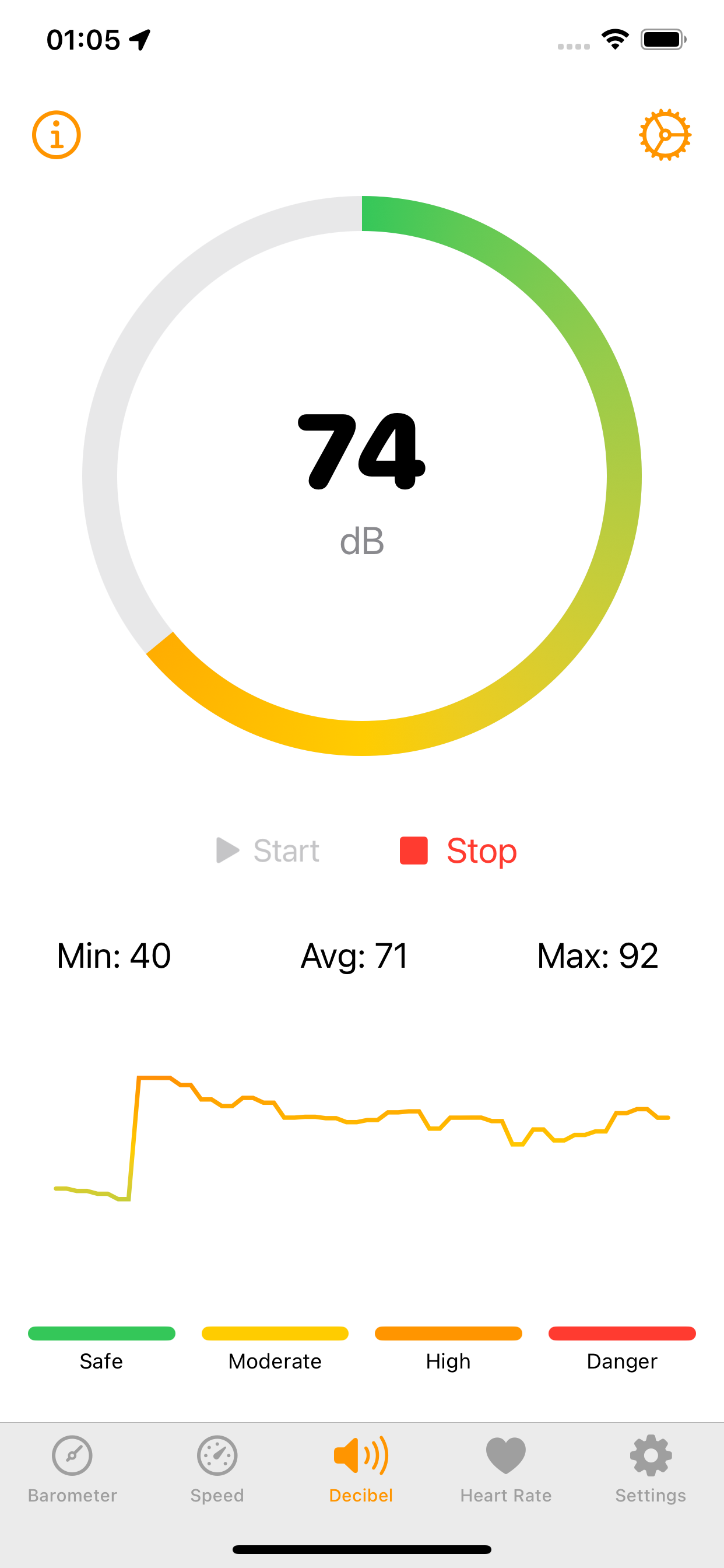Open the orange gear settings icon
This screenshot has height=1568, width=724.
point(665,135)
